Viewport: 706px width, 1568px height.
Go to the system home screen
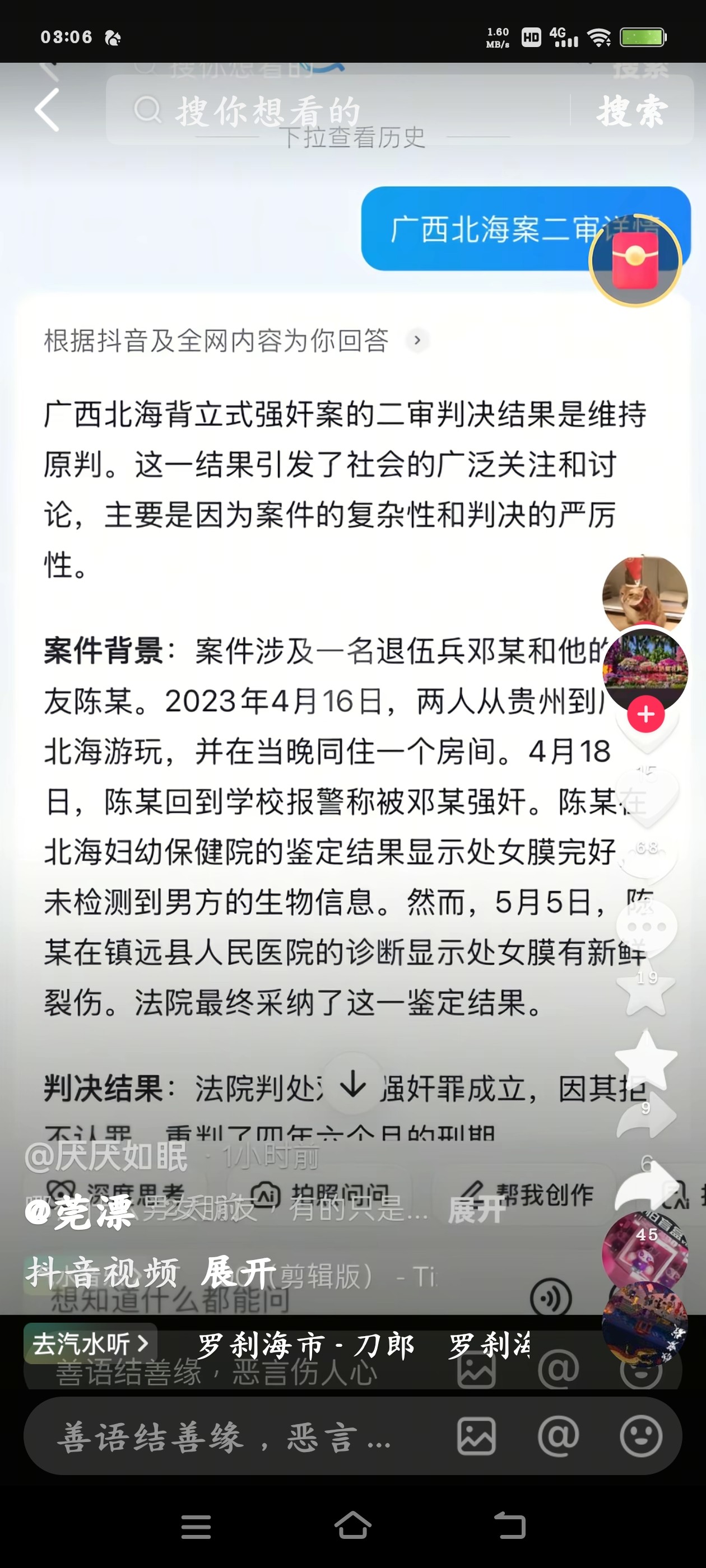[352, 1525]
